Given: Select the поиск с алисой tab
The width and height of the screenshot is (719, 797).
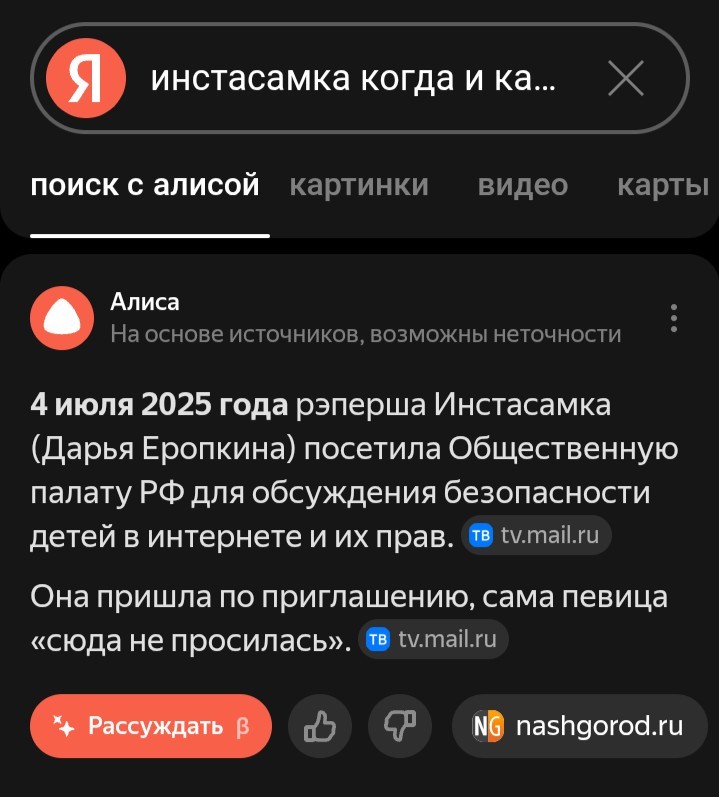Looking at the screenshot, I should (145, 185).
